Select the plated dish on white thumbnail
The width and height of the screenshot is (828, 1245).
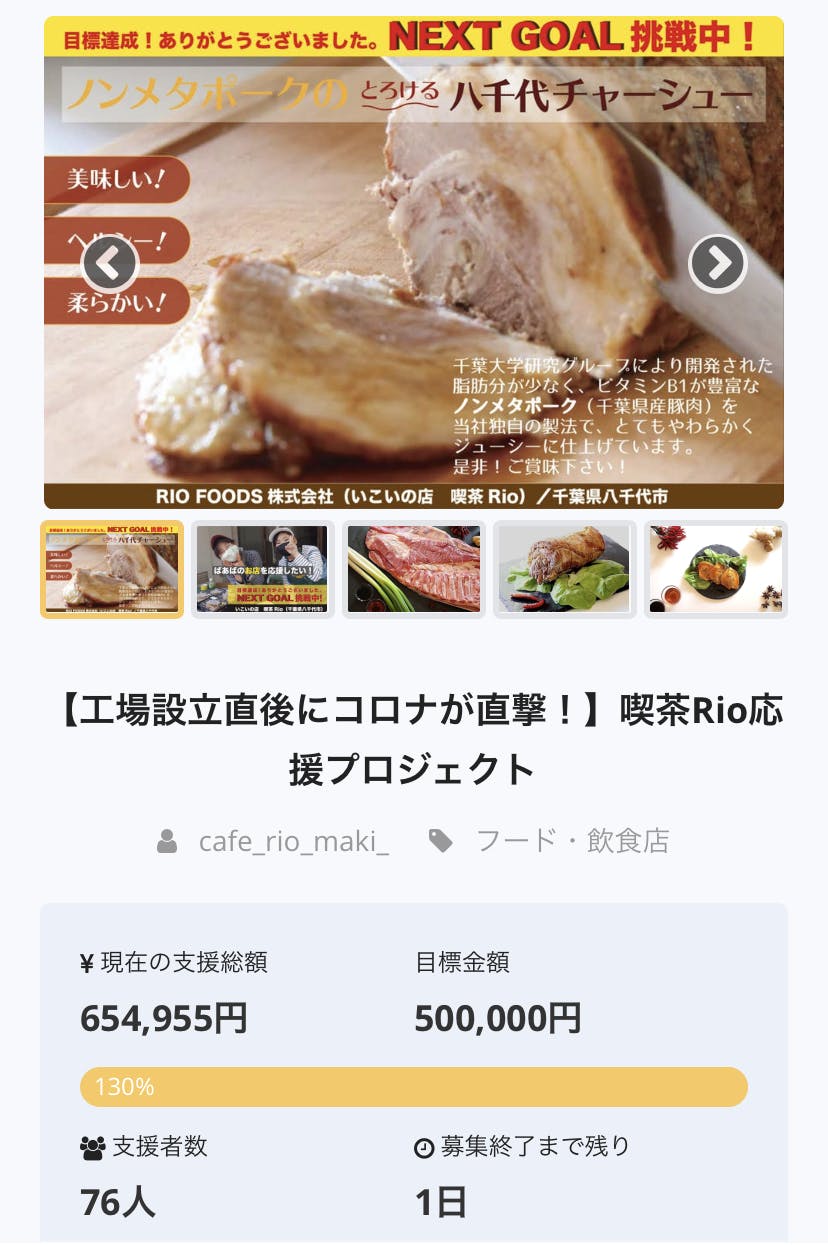pyautogui.click(x=715, y=569)
